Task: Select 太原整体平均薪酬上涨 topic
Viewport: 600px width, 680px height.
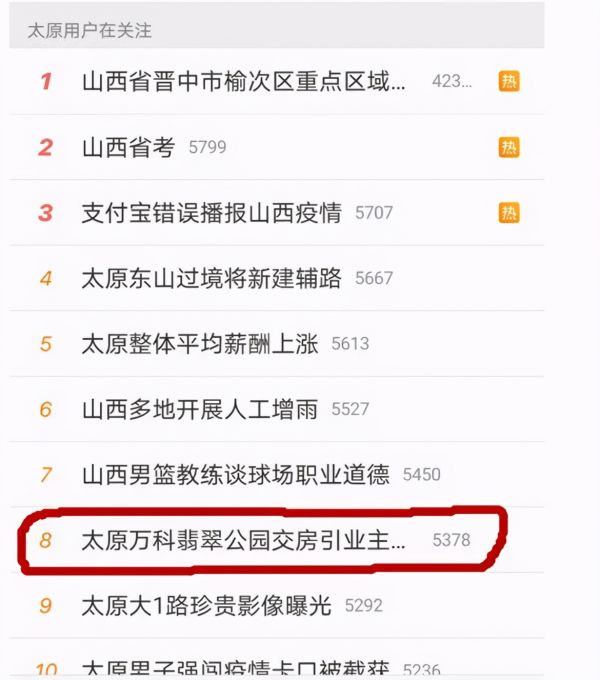Action: point(199,343)
